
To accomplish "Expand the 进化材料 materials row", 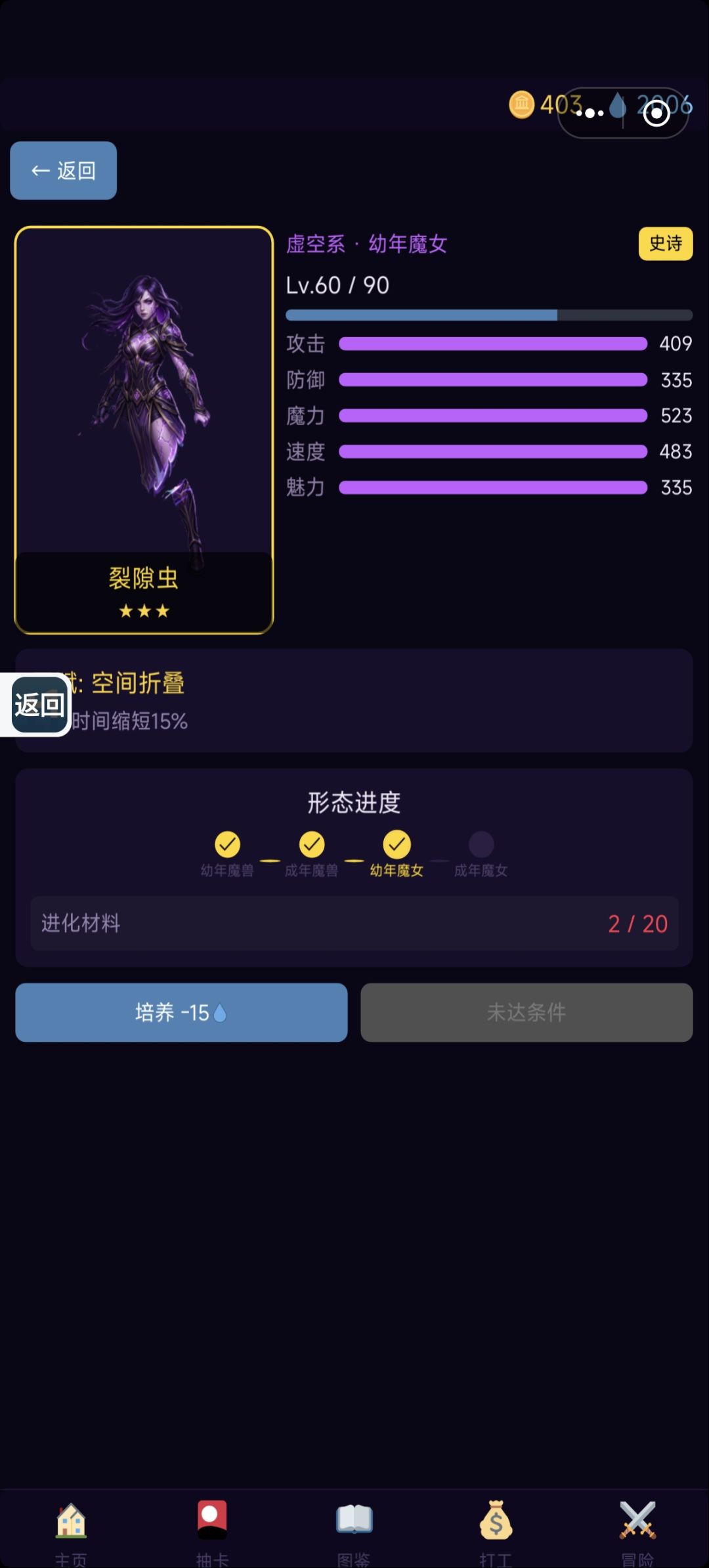I will [x=354, y=924].
